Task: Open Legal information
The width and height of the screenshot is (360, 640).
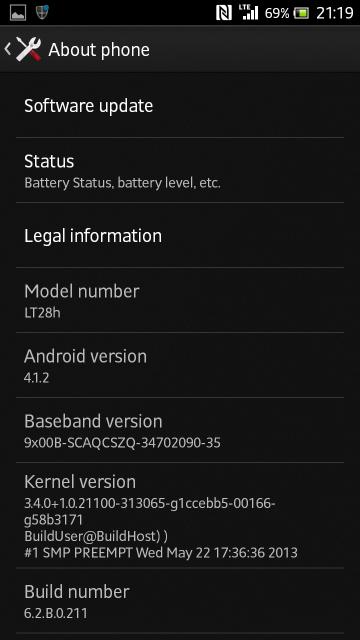Action: tap(180, 235)
